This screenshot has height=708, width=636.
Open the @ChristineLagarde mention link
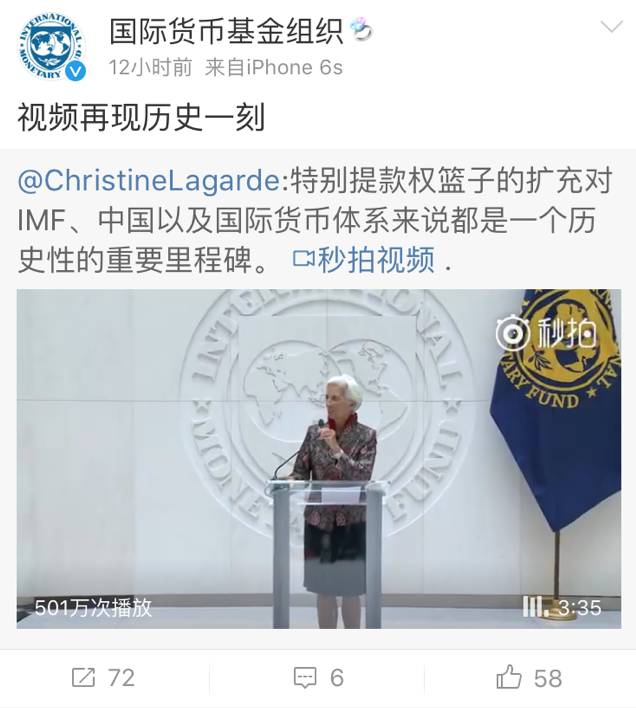[x=150, y=180]
